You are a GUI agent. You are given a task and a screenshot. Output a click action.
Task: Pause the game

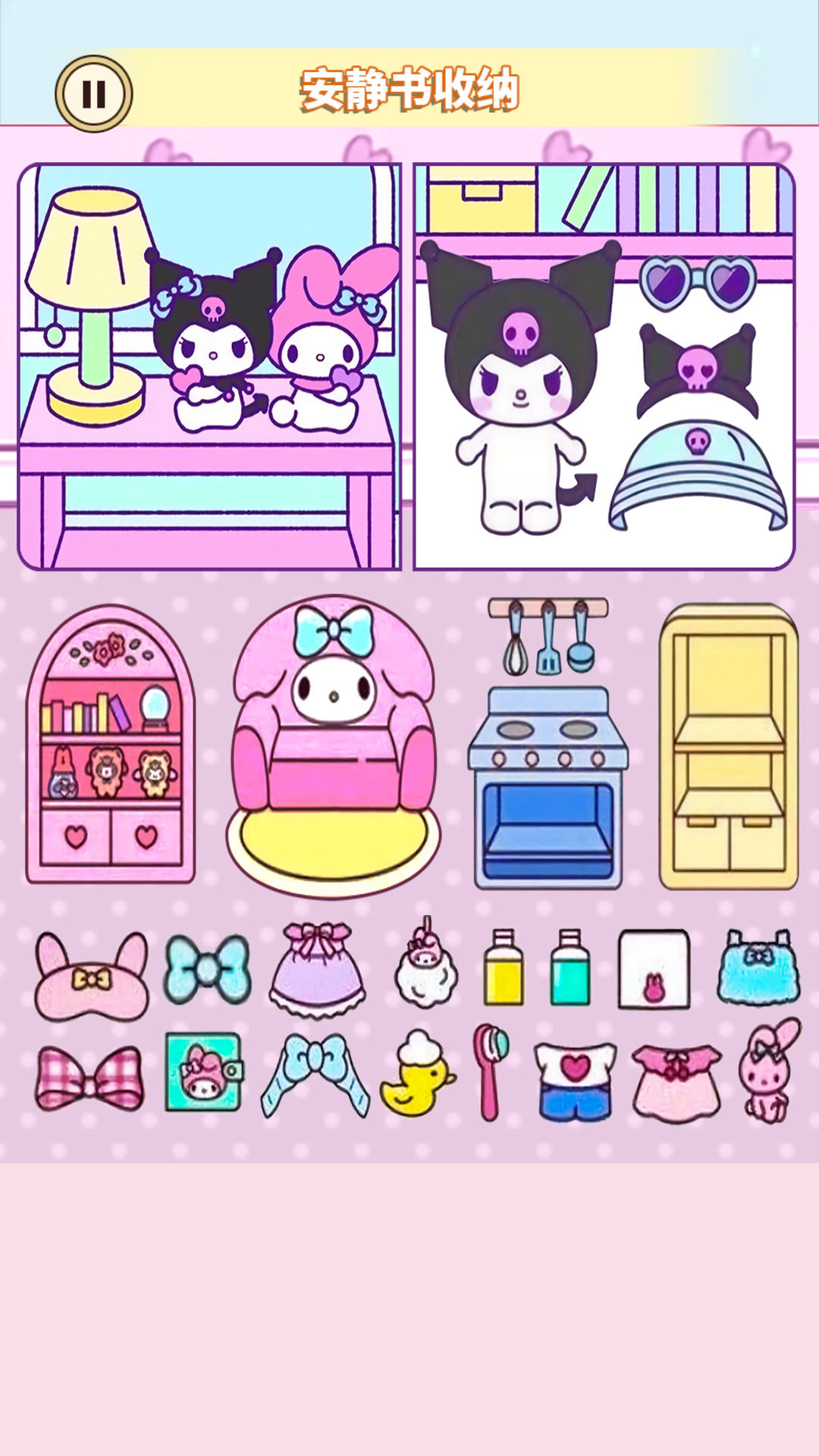(x=93, y=94)
